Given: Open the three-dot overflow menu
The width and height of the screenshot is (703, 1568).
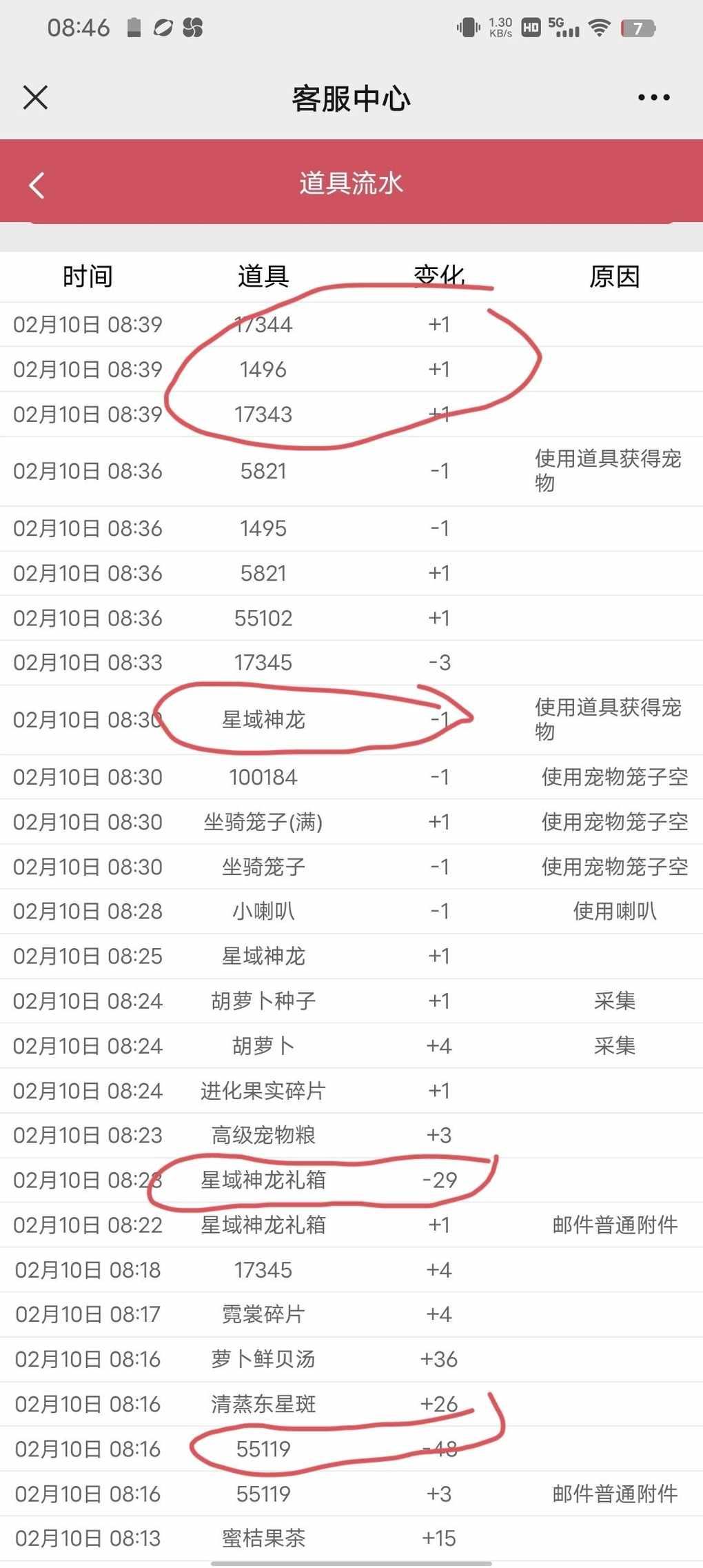Looking at the screenshot, I should click(653, 97).
